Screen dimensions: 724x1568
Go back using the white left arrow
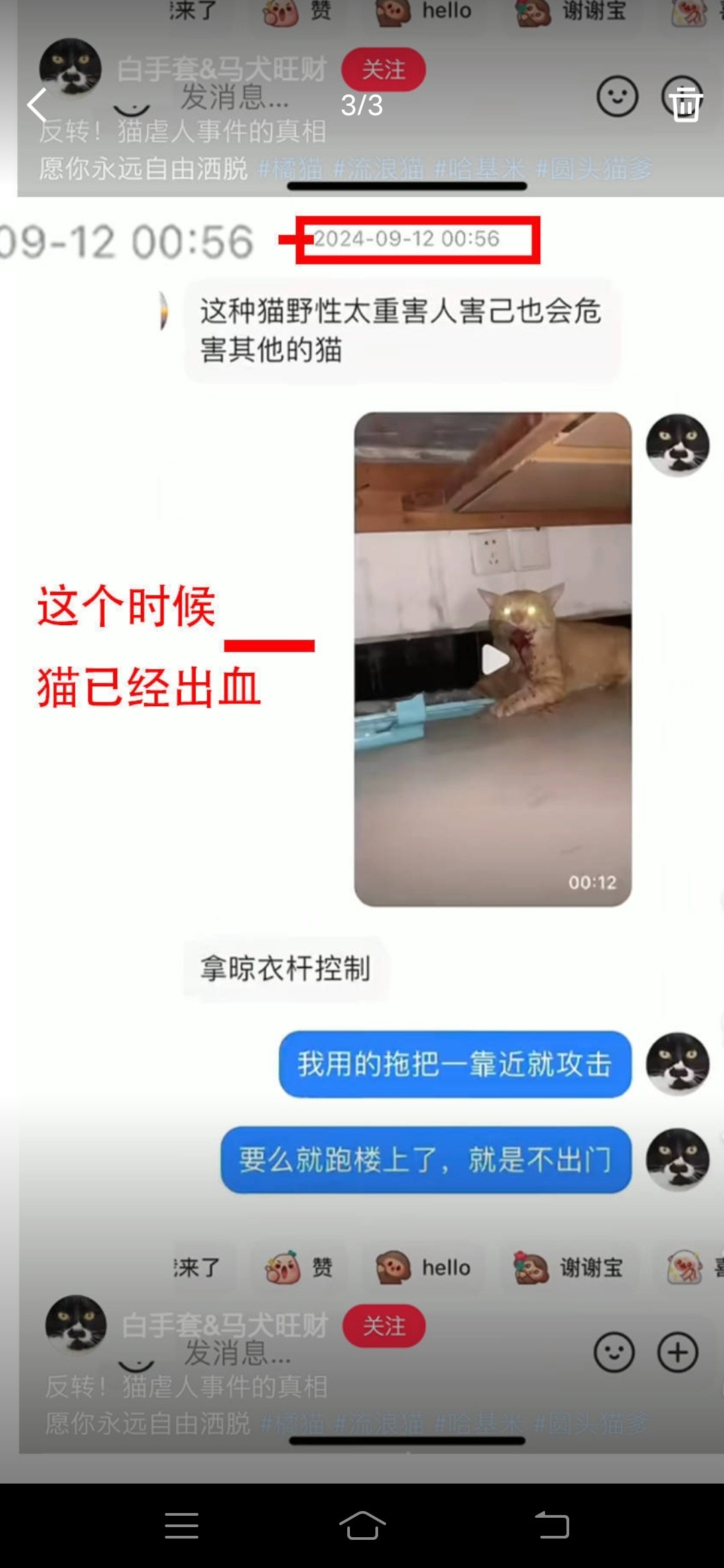click(x=37, y=105)
